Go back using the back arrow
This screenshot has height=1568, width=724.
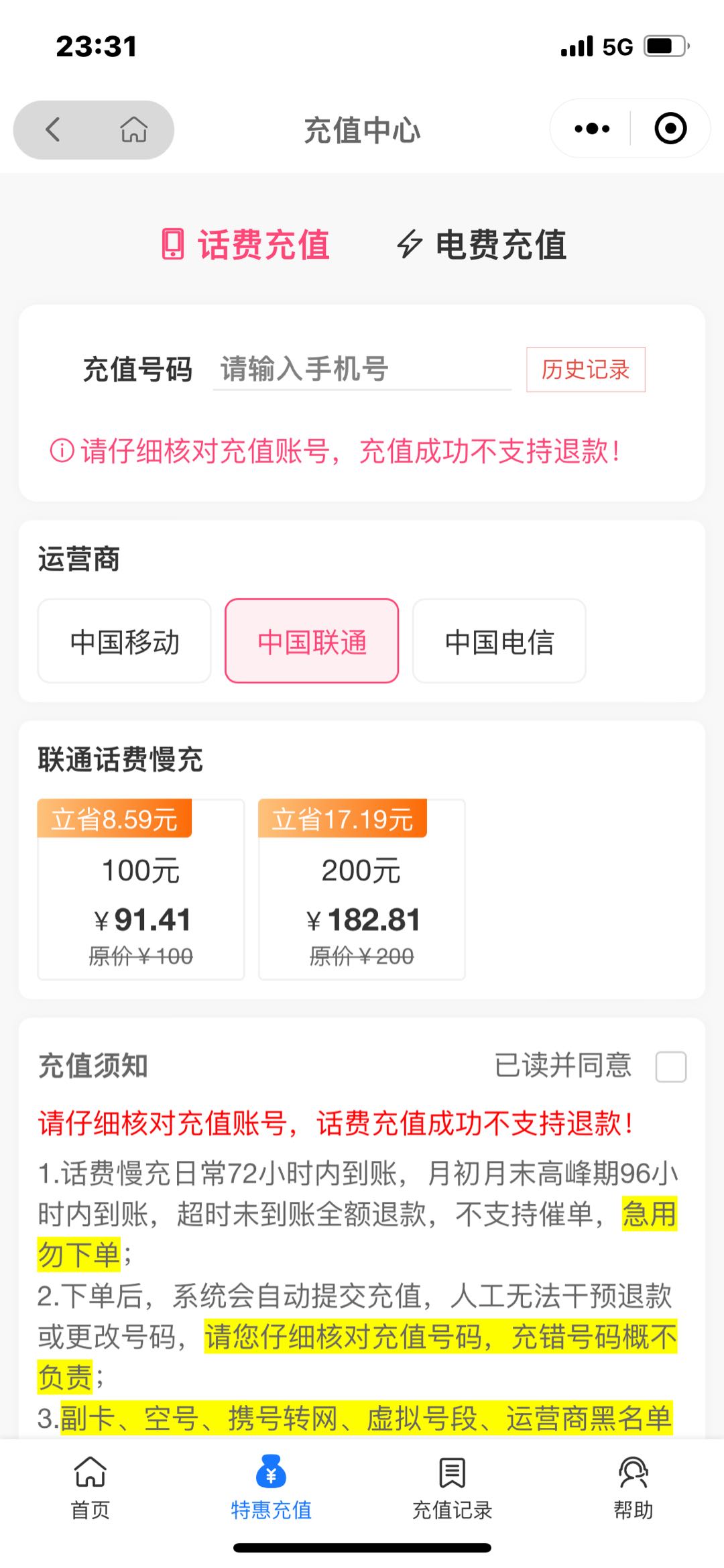[53, 129]
